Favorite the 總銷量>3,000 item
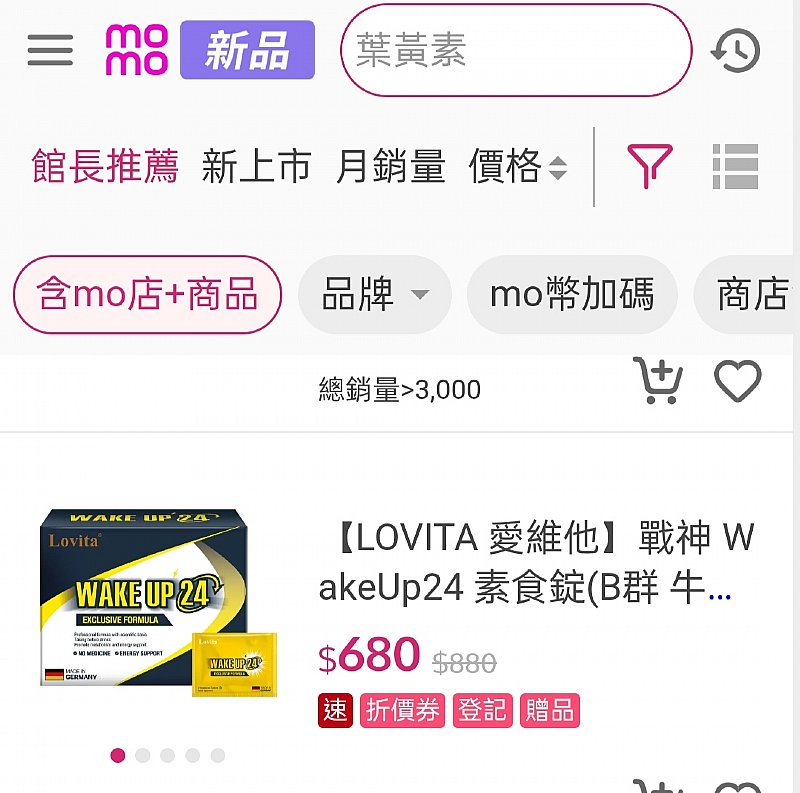Image resolution: width=800 pixels, height=793 pixels. click(x=738, y=381)
